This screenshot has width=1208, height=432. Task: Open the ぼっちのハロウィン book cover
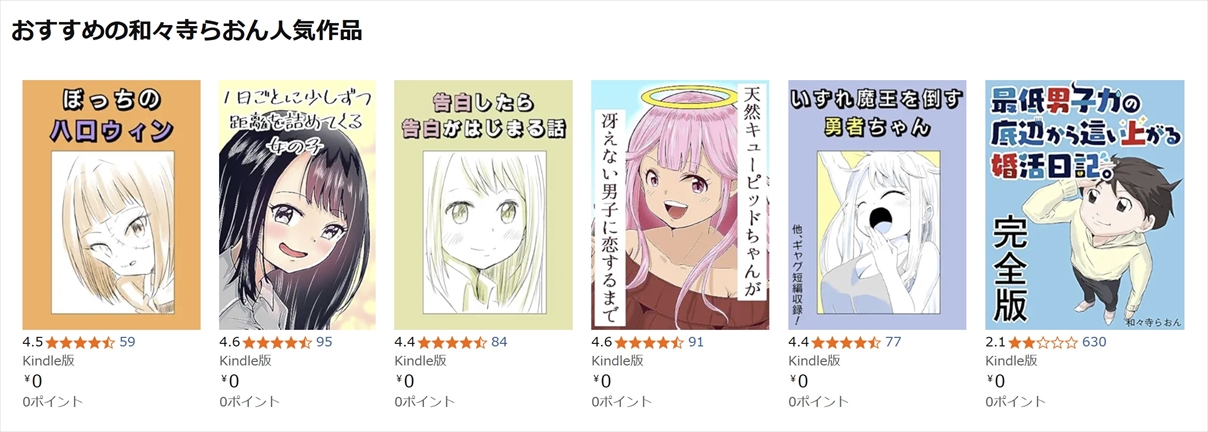(111, 205)
